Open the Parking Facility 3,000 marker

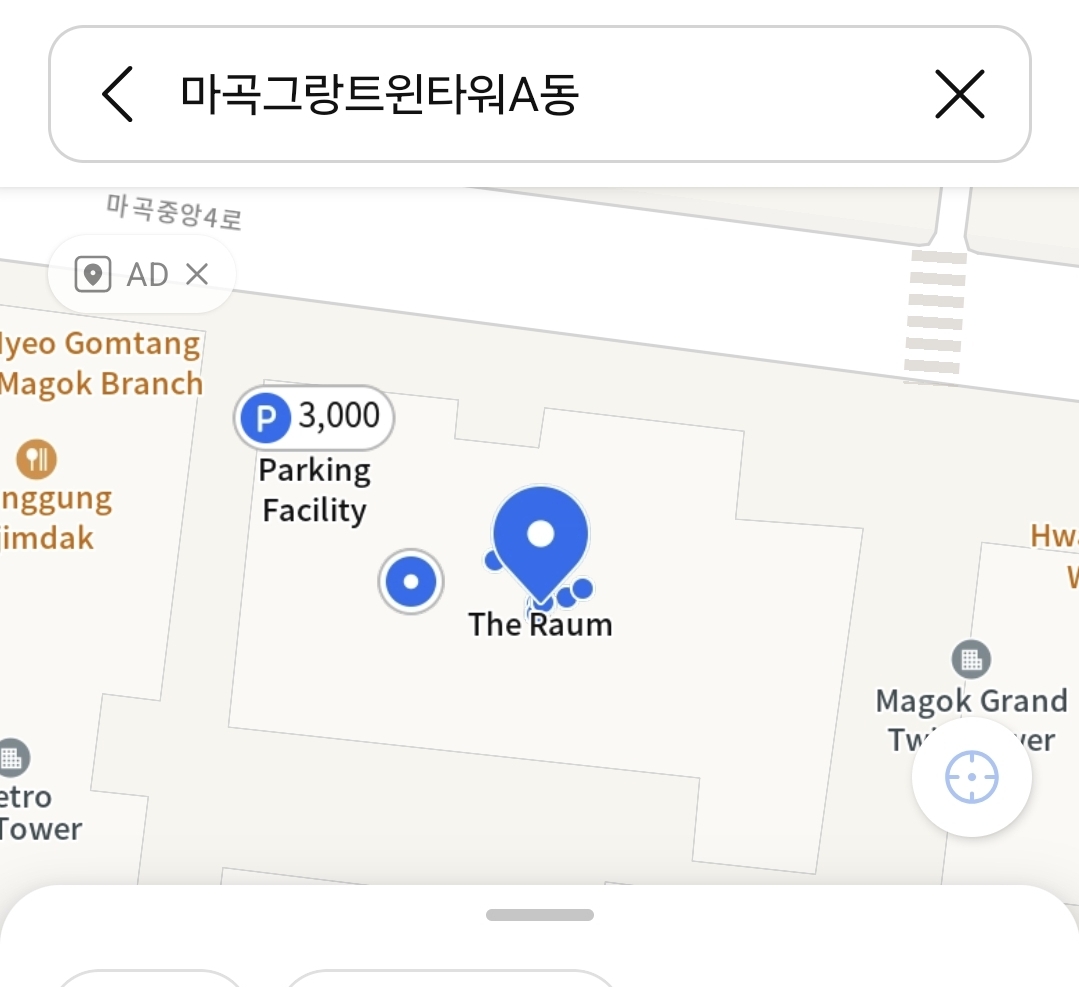314,417
